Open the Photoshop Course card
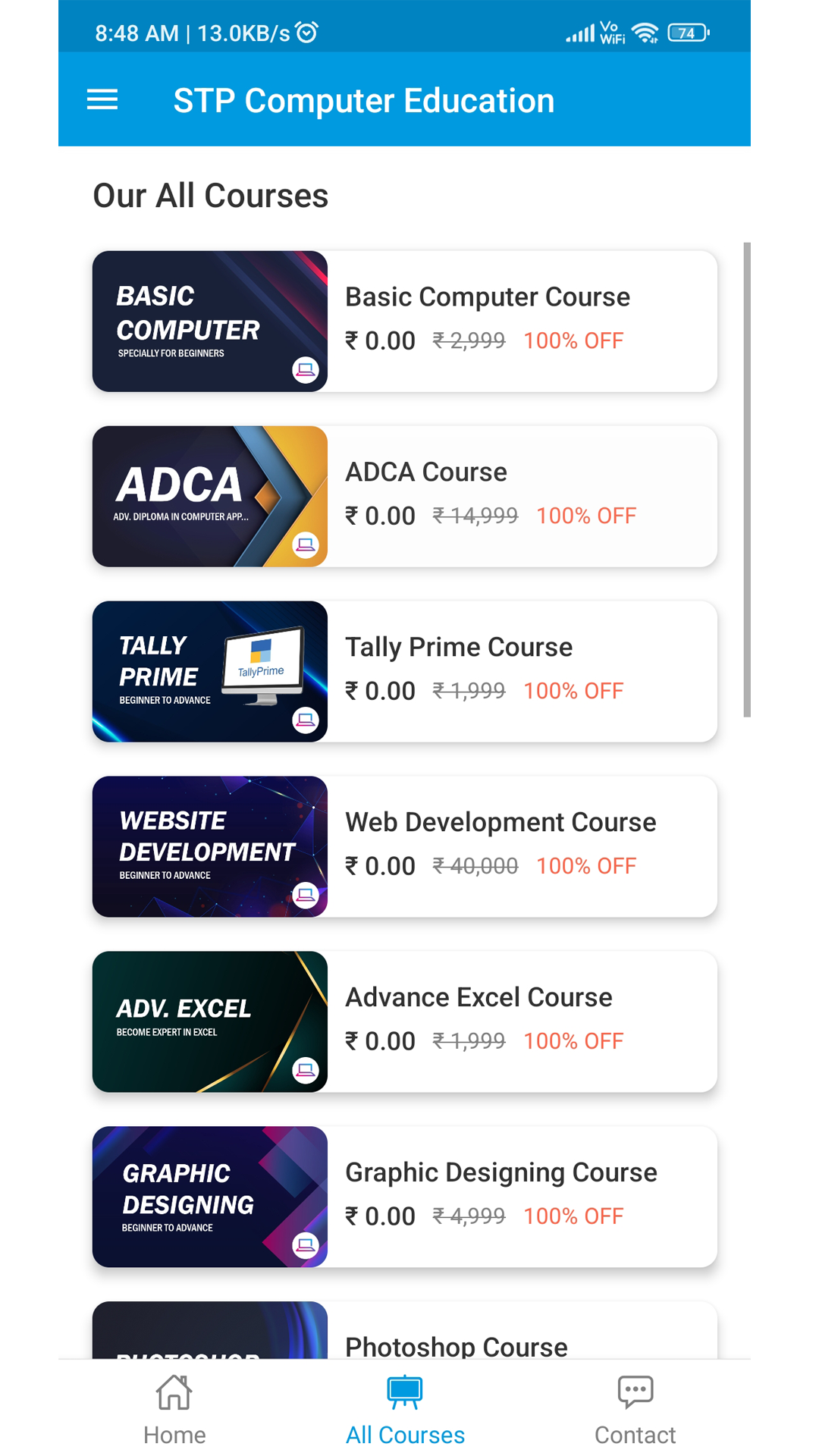The height and width of the screenshot is (1456, 819). coord(405,1342)
